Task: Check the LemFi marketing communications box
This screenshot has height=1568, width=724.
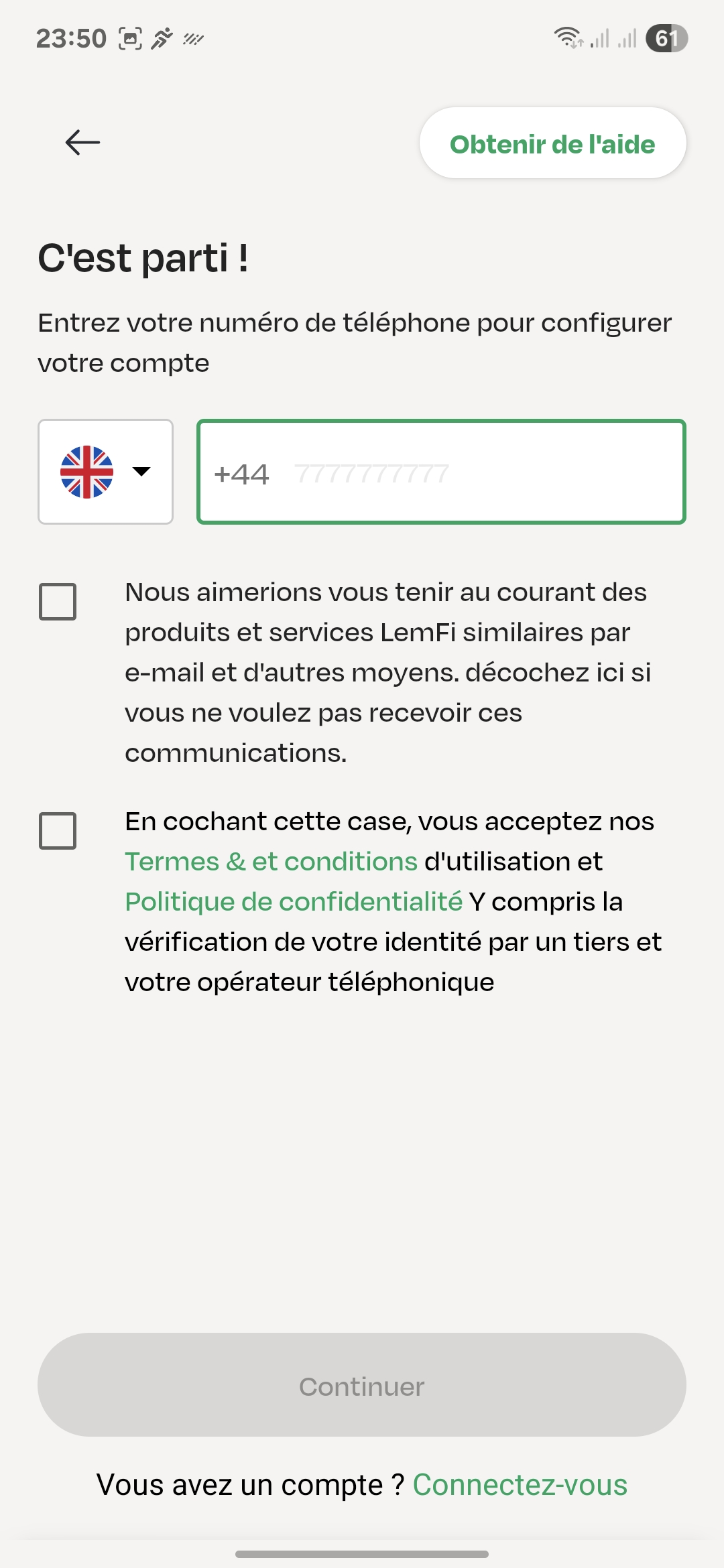Action: coord(58,601)
